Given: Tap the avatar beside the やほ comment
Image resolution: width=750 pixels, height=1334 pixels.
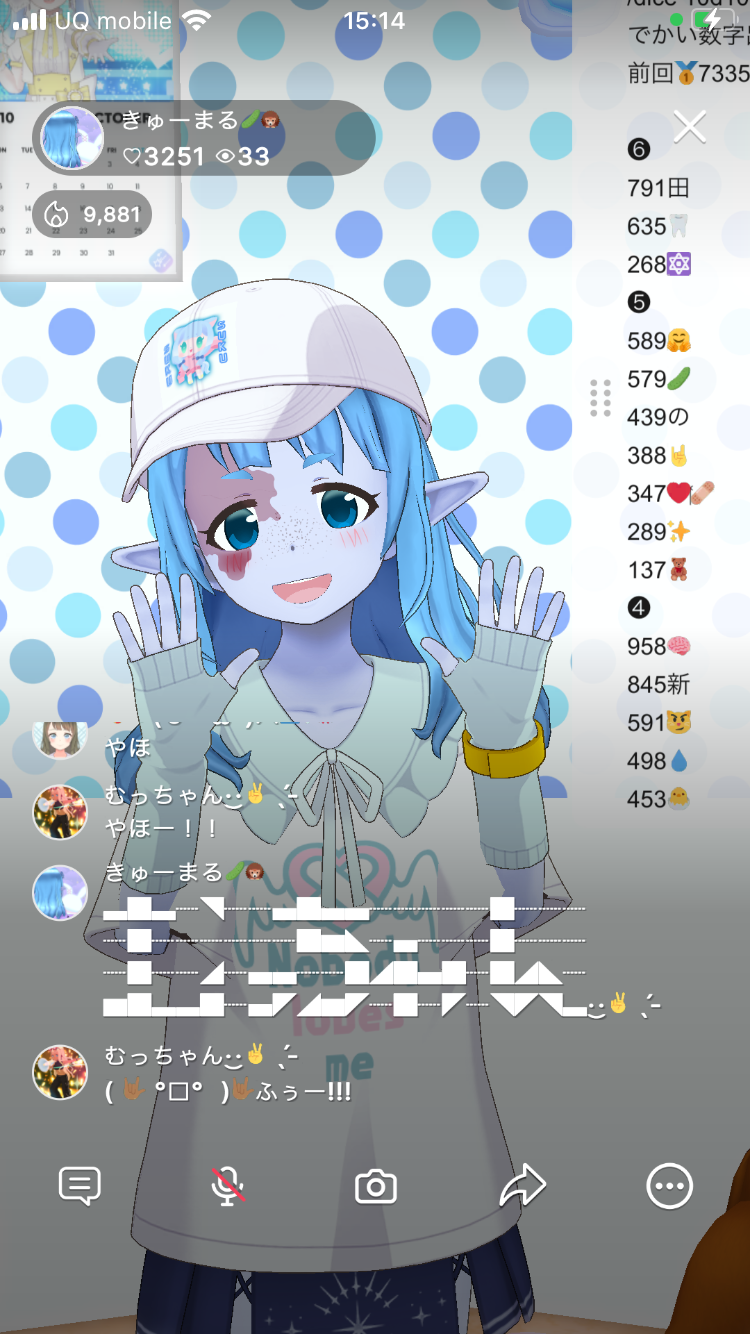Looking at the screenshot, I should (60, 738).
